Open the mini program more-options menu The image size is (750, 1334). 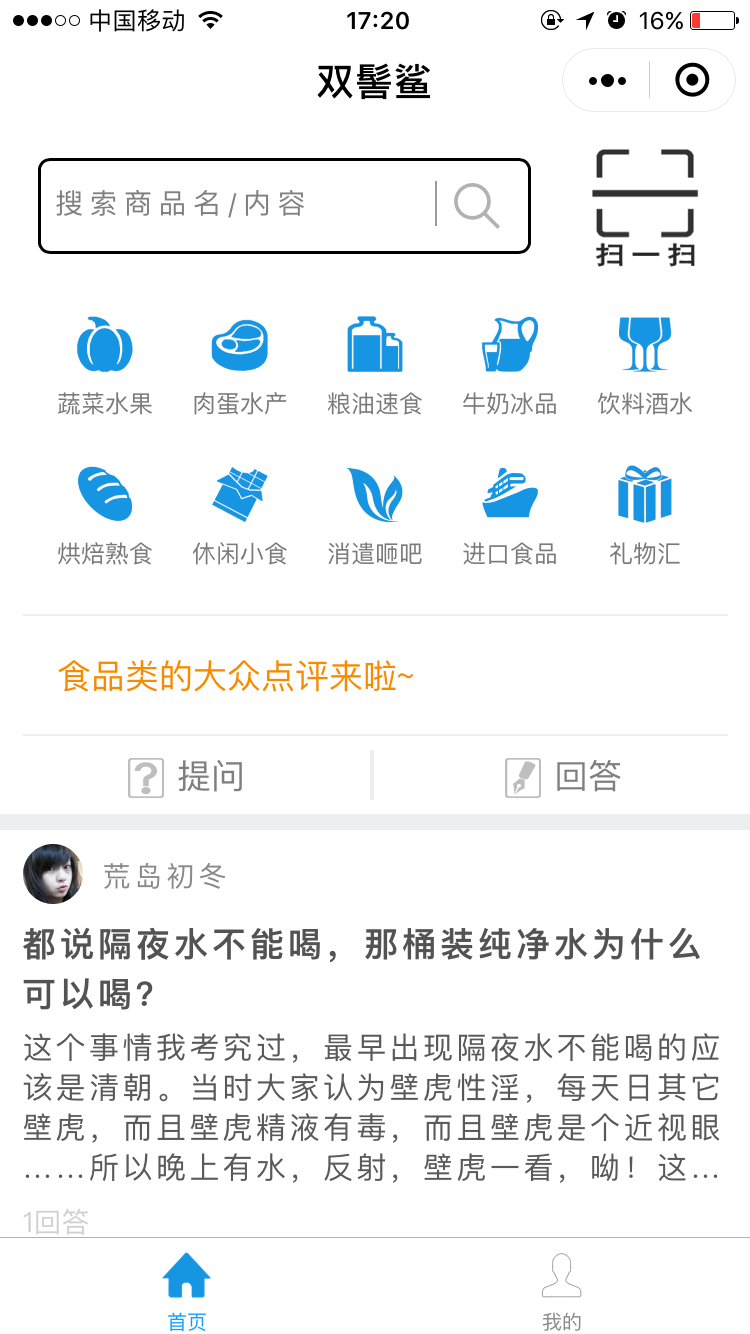tap(608, 80)
